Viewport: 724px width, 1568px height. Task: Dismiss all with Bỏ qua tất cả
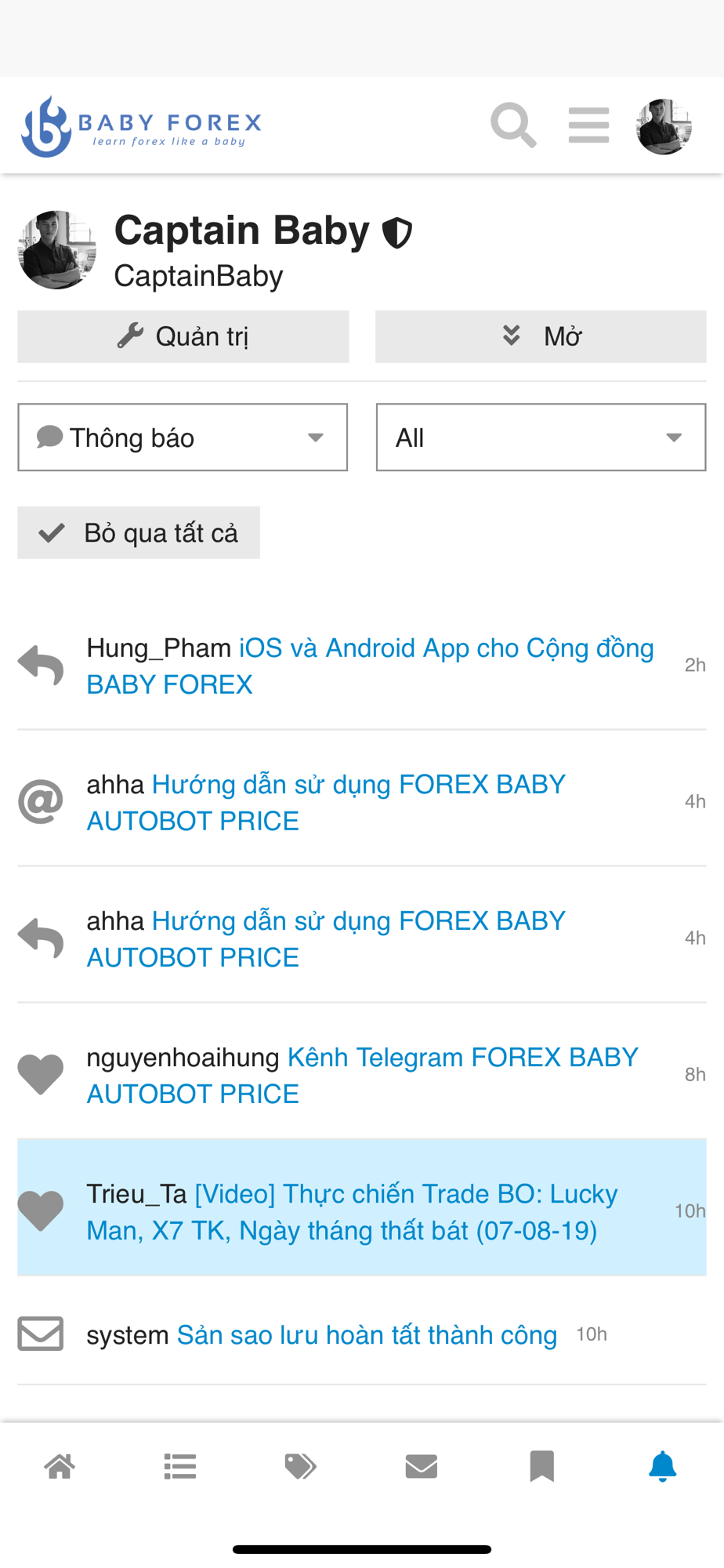coord(139,533)
